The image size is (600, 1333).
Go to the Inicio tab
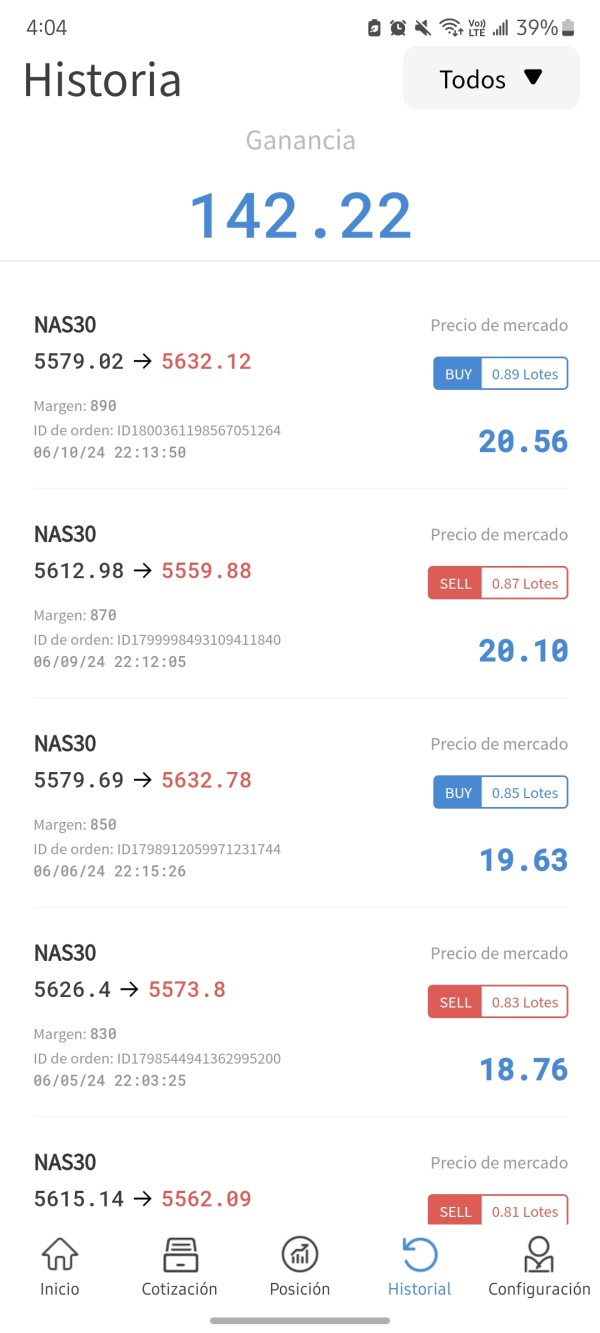tap(60, 1267)
